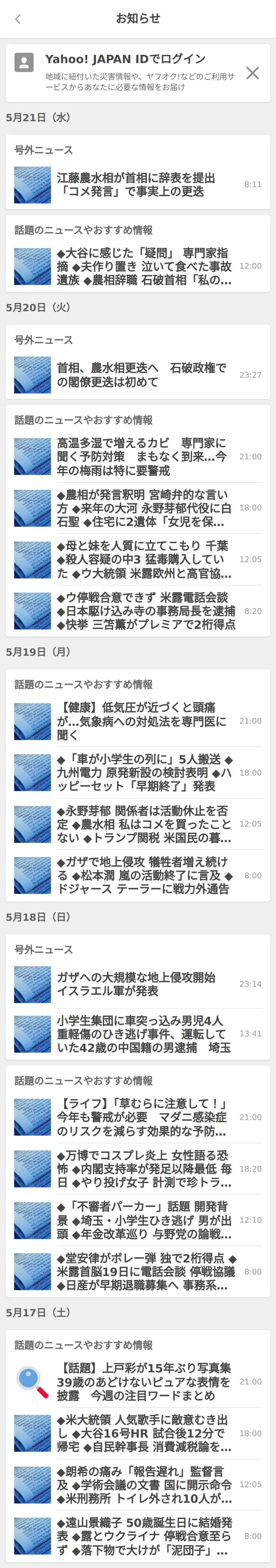
Task: Open the ガザで地上侵攻 犠牲者増え続ける digest
Action: [138, 875]
